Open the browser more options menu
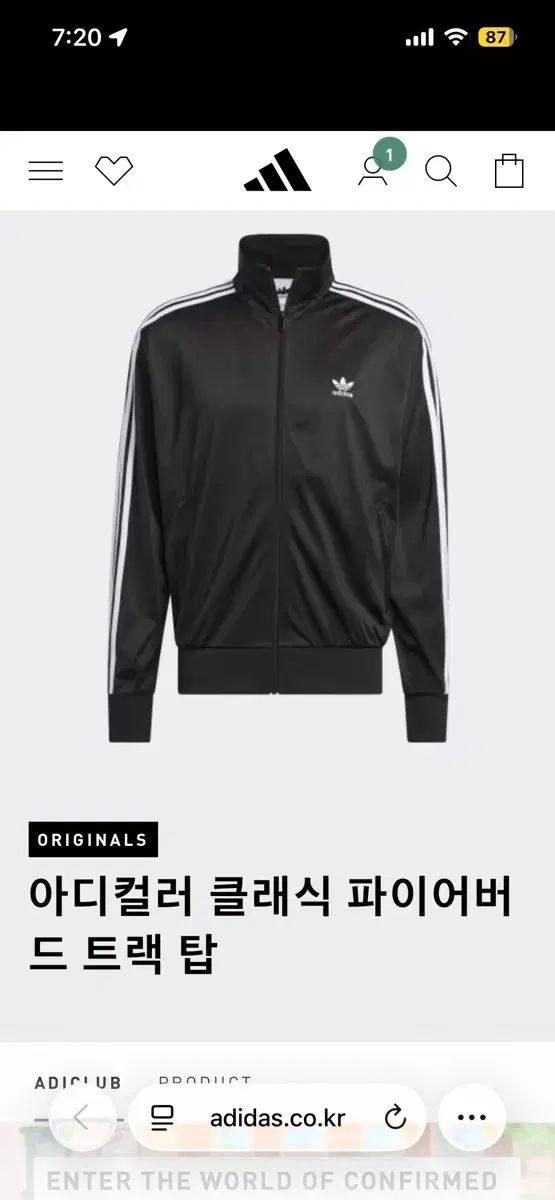The image size is (555, 1200). [472, 1118]
